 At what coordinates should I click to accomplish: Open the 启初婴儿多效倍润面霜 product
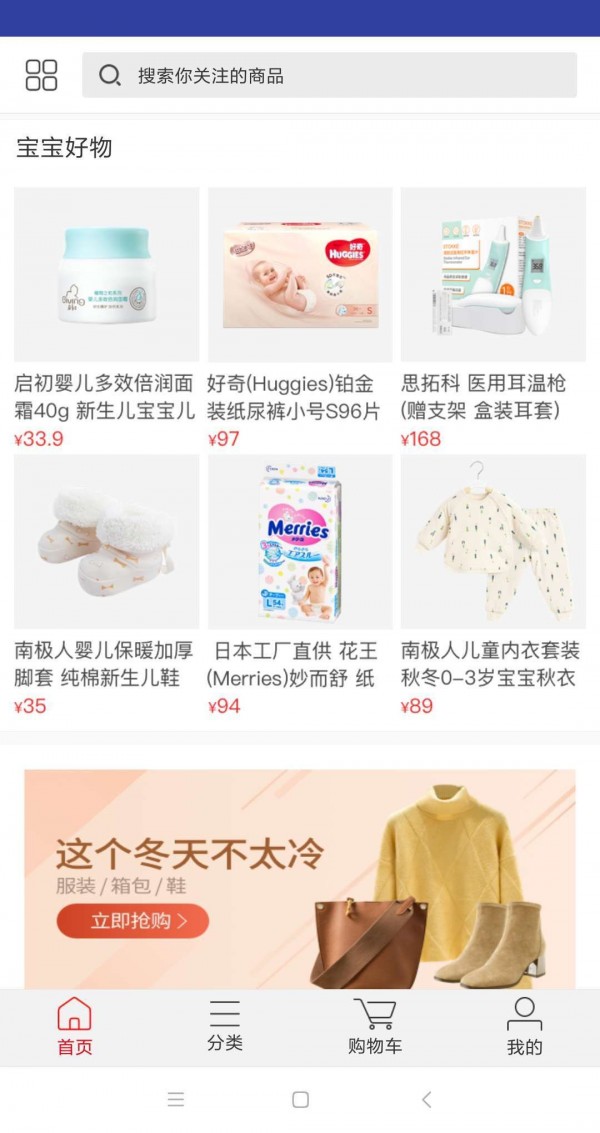[x=106, y=274]
